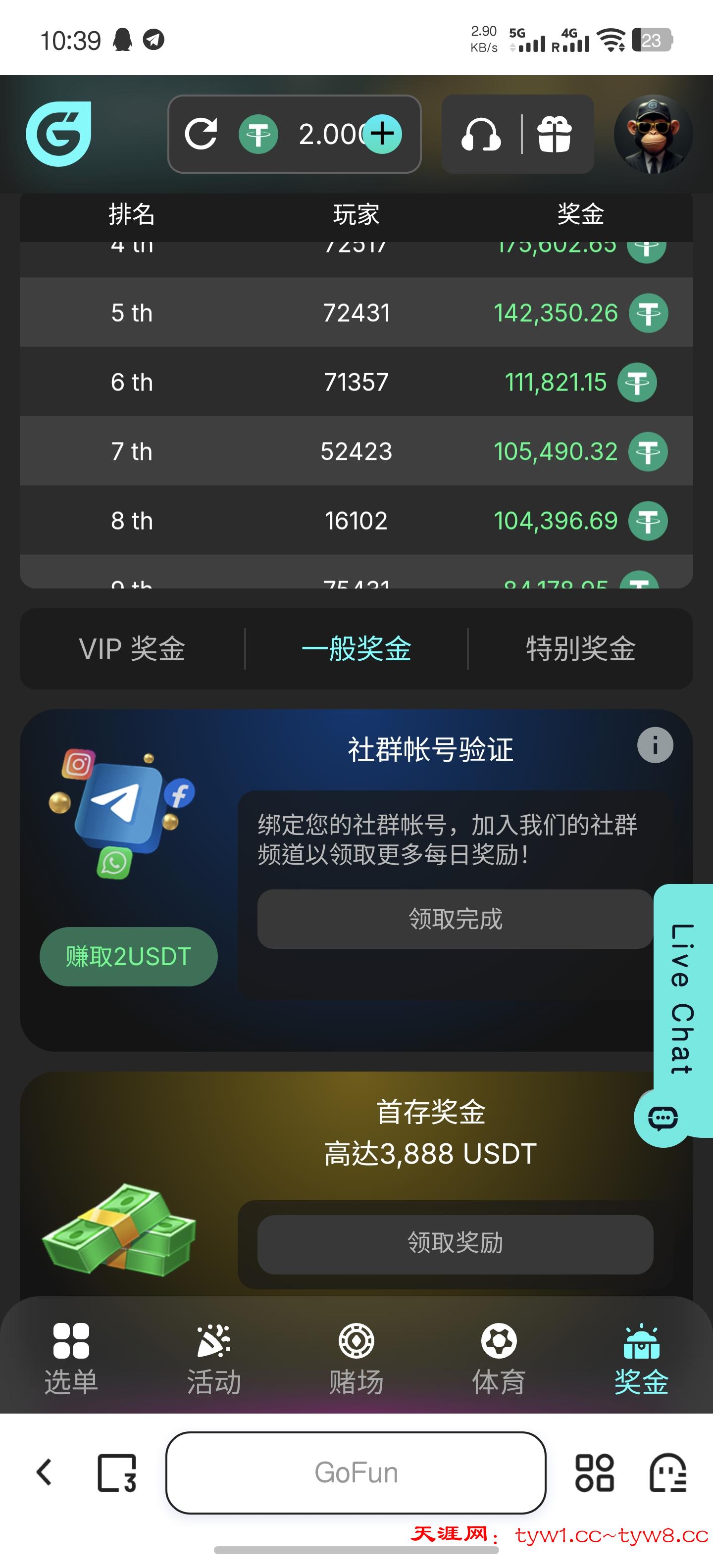713x1568 pixels.
Task: Open customer support headset icon
Action: point(481,134)
